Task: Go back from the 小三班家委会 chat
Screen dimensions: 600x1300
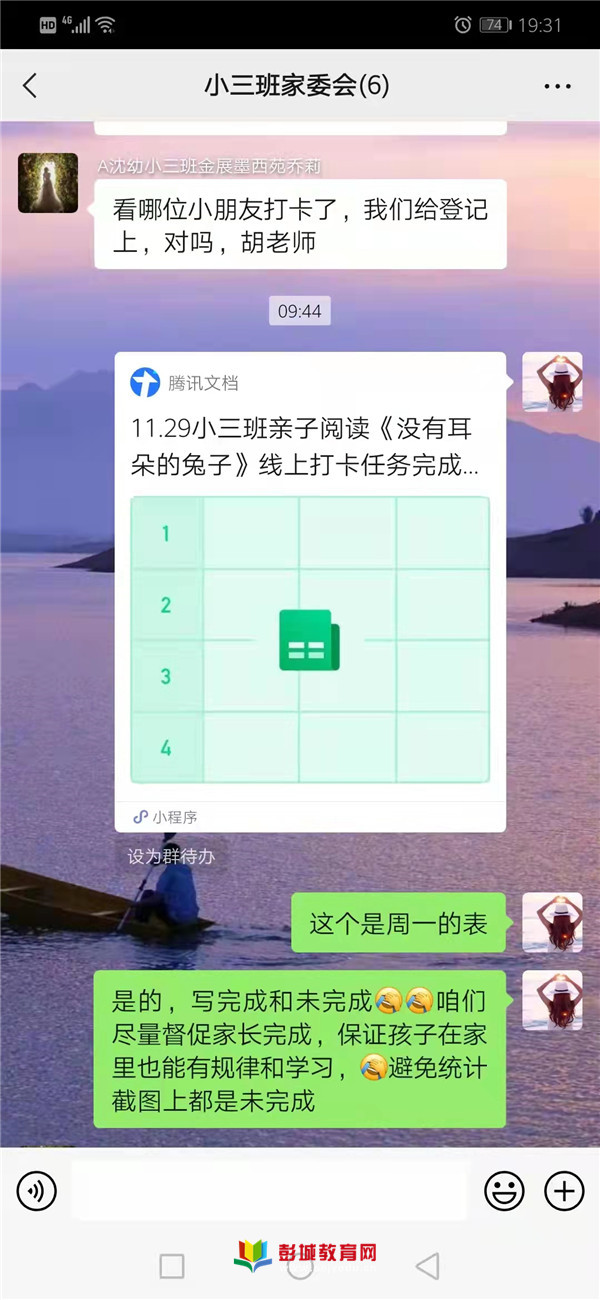Action: [x=30, y=86]
